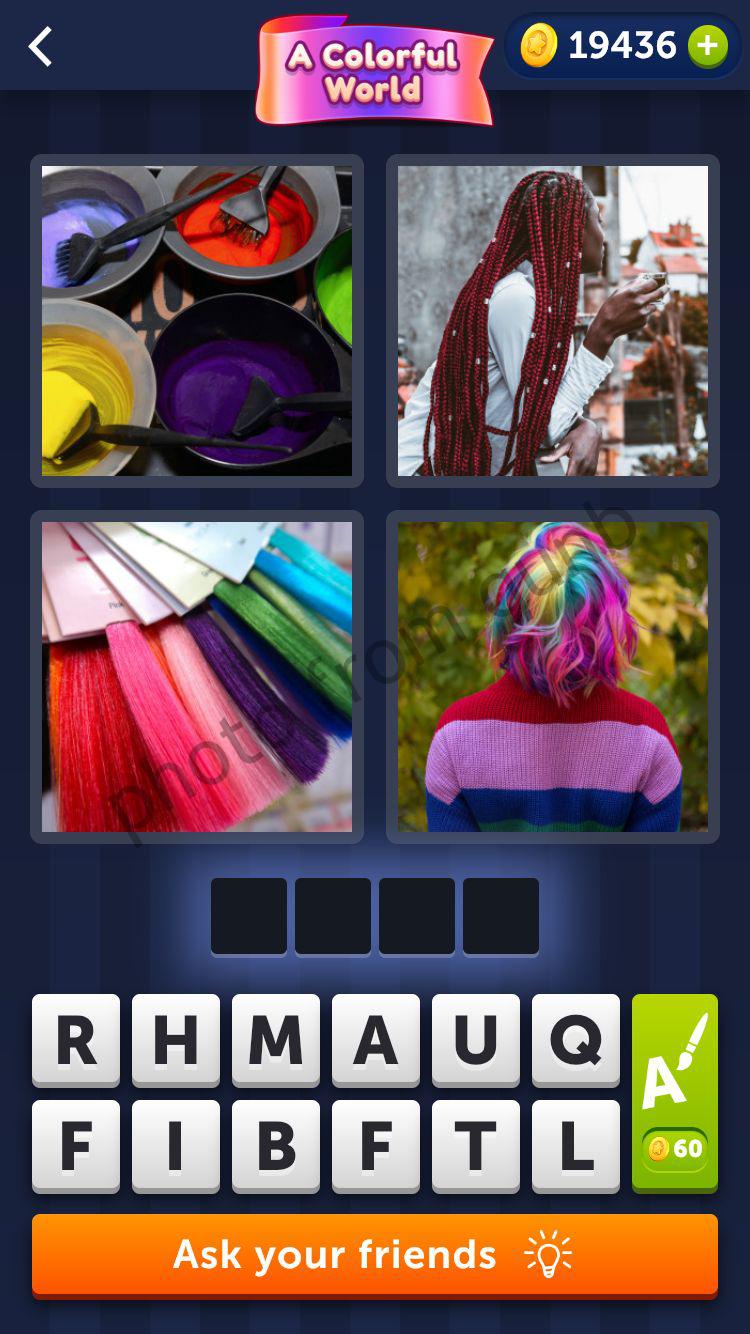Add coins with the green plus button
Viewport: 750px width, 1334px height.
click(x=707, y=46)
